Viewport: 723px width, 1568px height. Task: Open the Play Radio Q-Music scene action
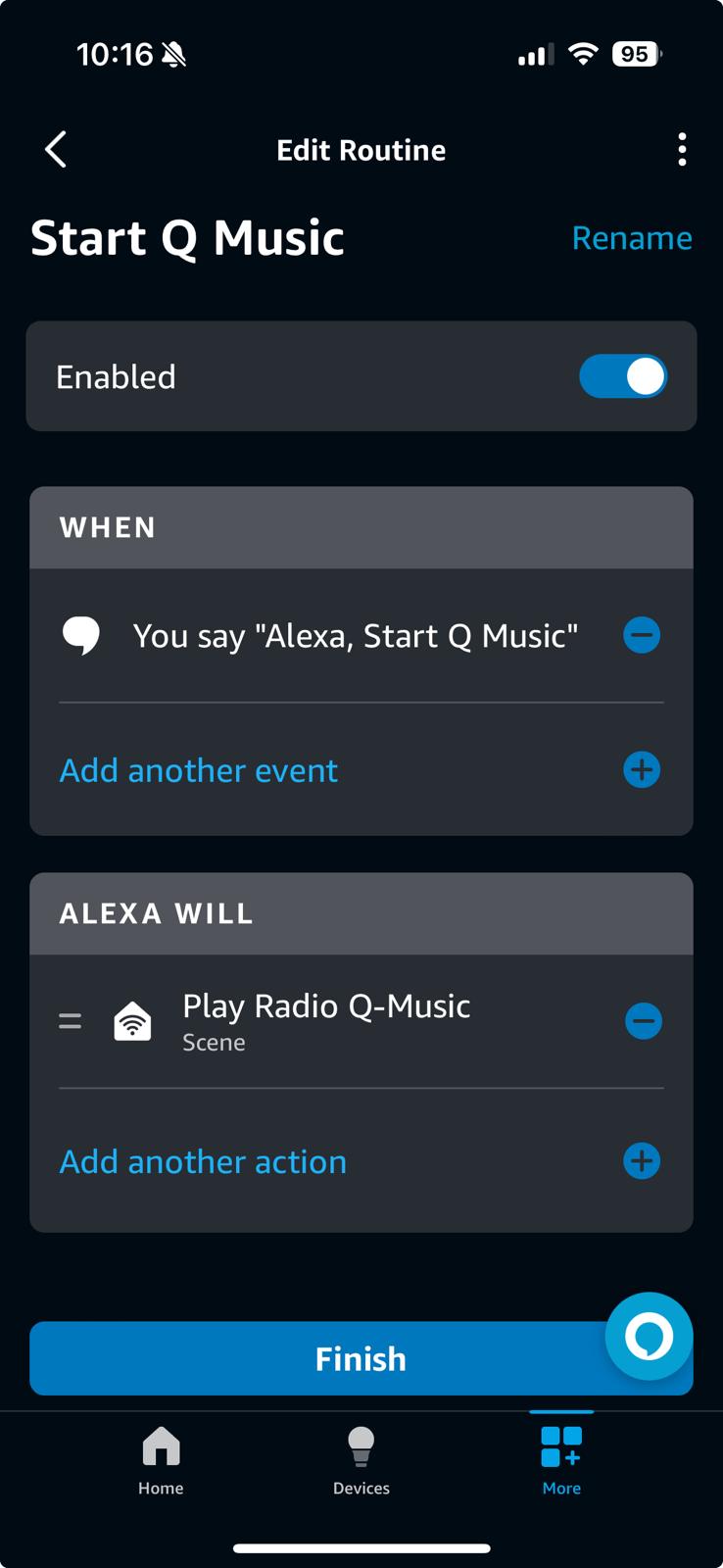click(x=325, y=1020)
